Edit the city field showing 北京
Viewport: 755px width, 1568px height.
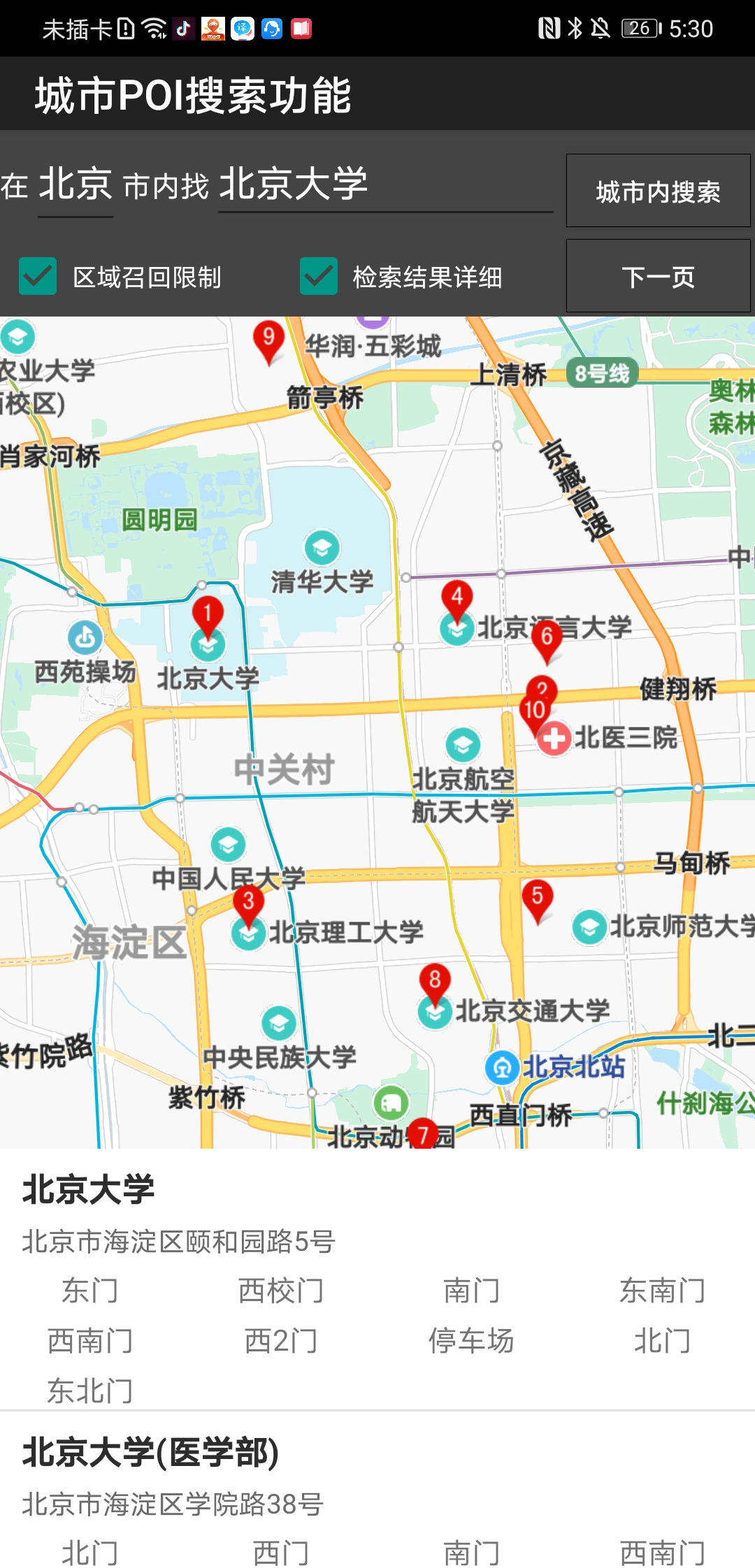pyautogui.click(x=75, y=186)
